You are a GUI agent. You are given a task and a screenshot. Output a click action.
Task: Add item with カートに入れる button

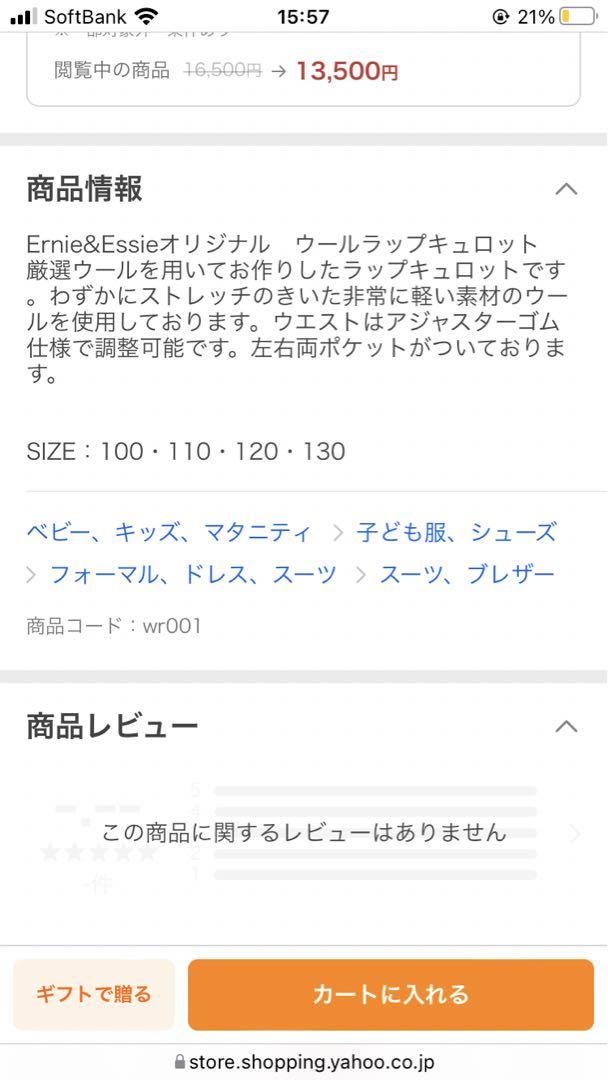coord(391,994)
